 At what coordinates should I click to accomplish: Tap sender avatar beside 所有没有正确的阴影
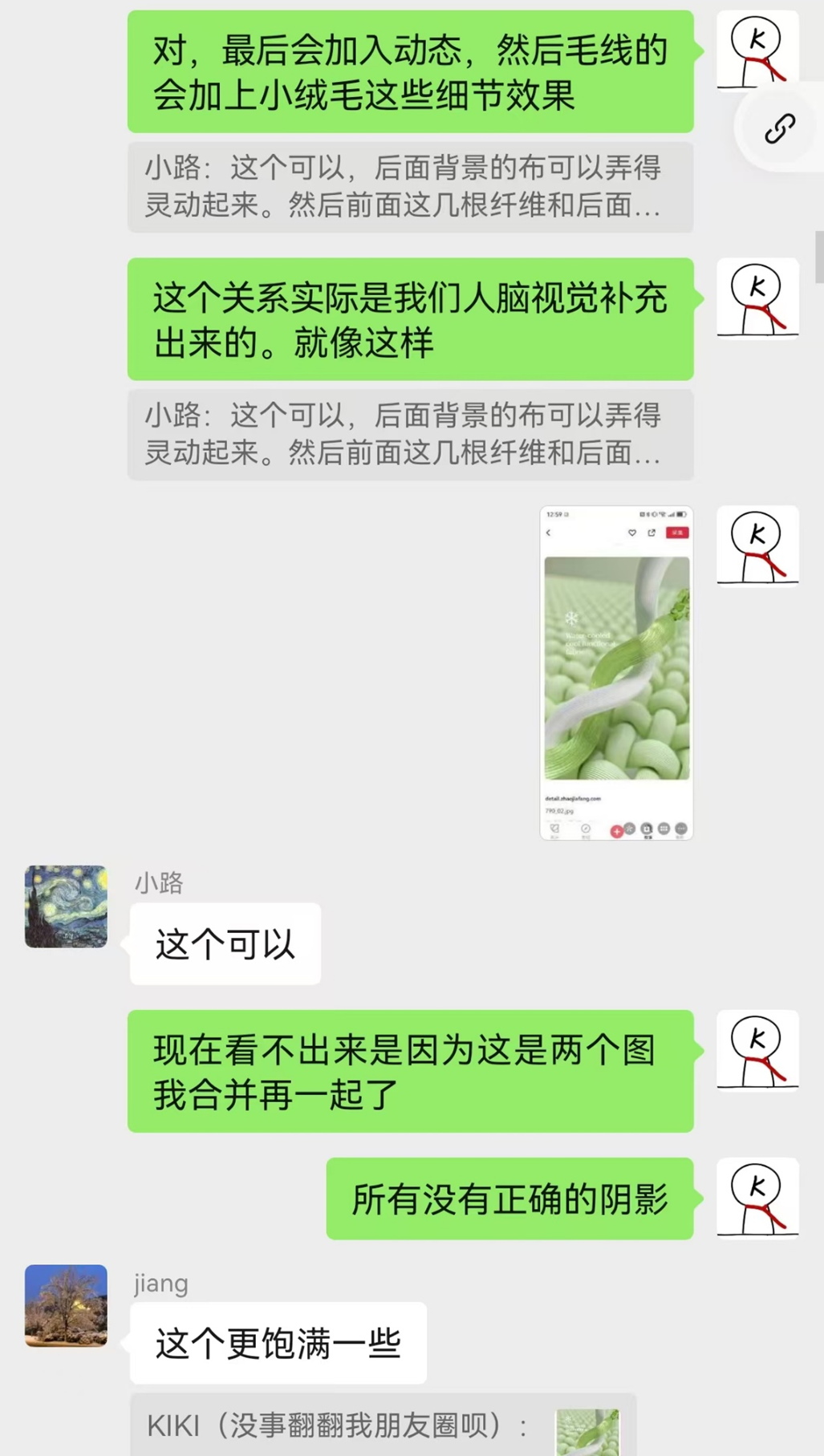[757, 1198]
